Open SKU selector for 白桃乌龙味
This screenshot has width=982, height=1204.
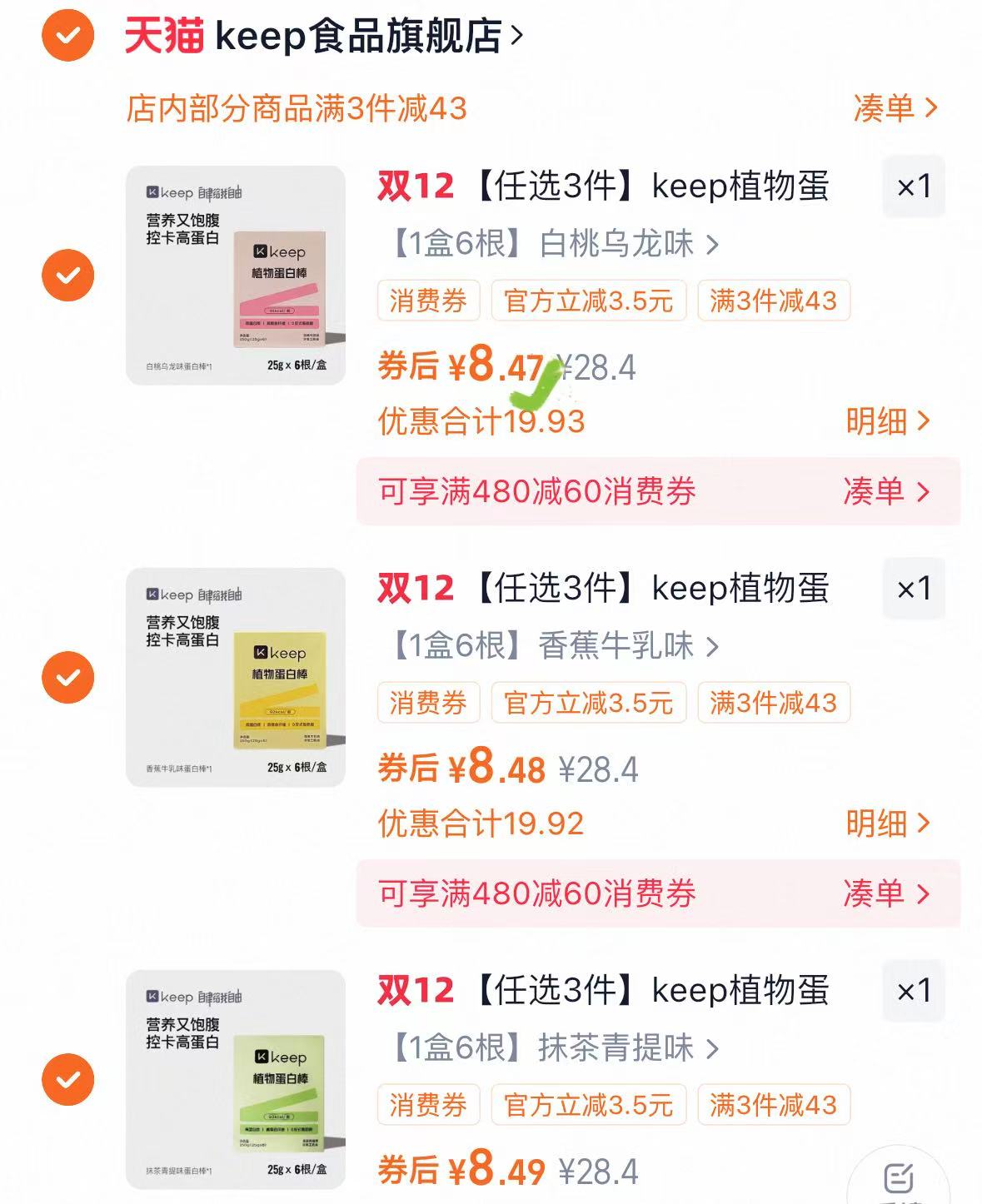[550, 244]
